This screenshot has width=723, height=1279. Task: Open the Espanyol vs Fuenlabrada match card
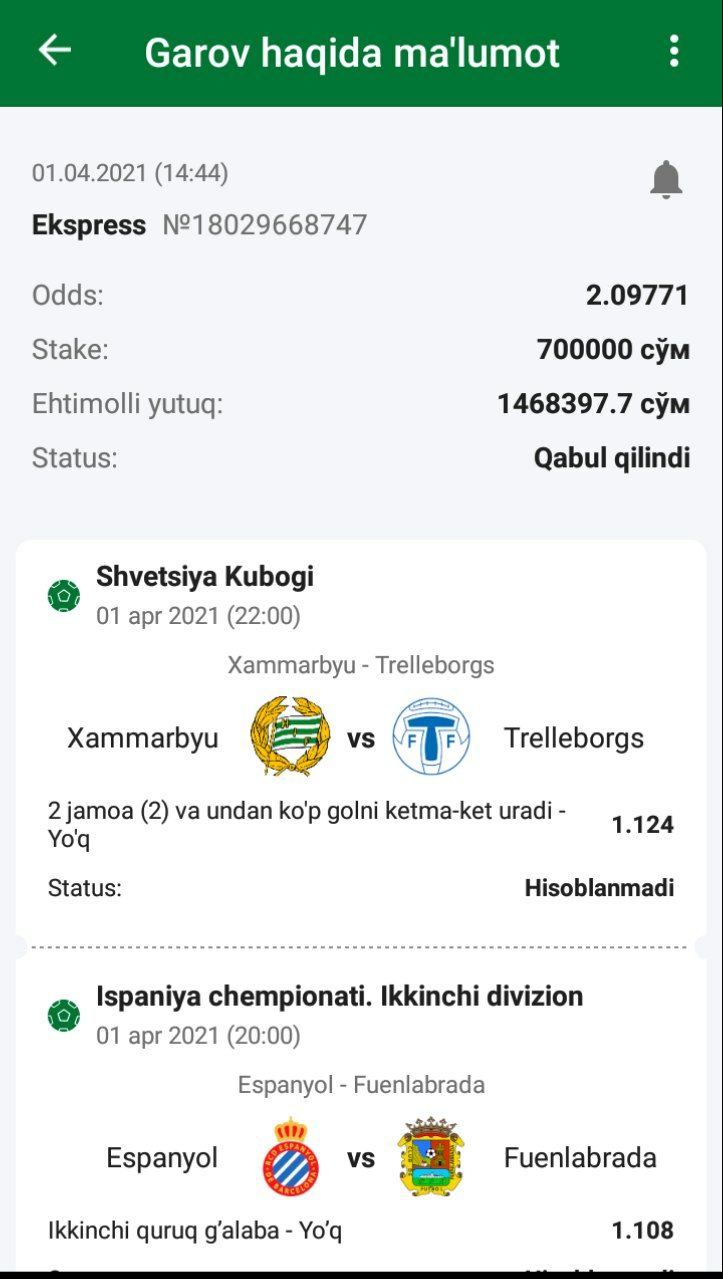pyautogui.click(x=360, y=1157)
